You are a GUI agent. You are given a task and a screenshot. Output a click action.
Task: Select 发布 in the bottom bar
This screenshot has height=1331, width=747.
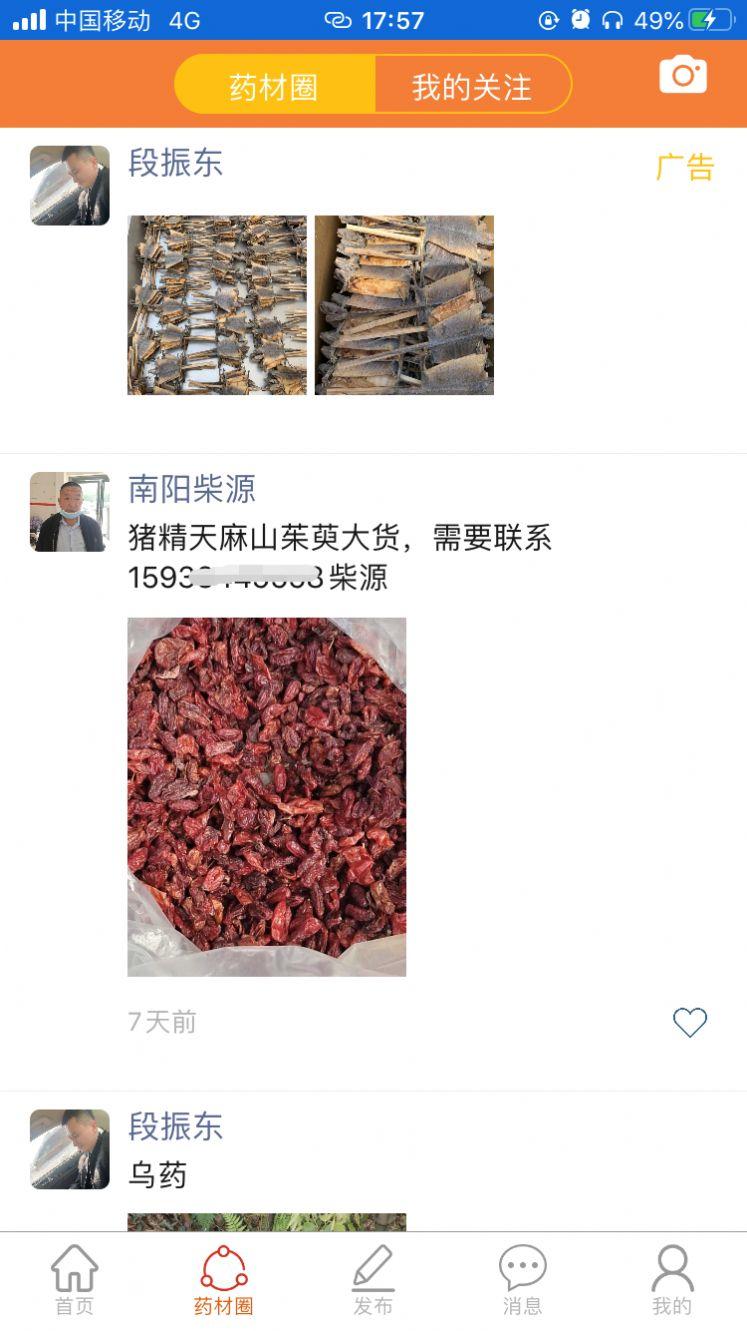[373, 1279]
